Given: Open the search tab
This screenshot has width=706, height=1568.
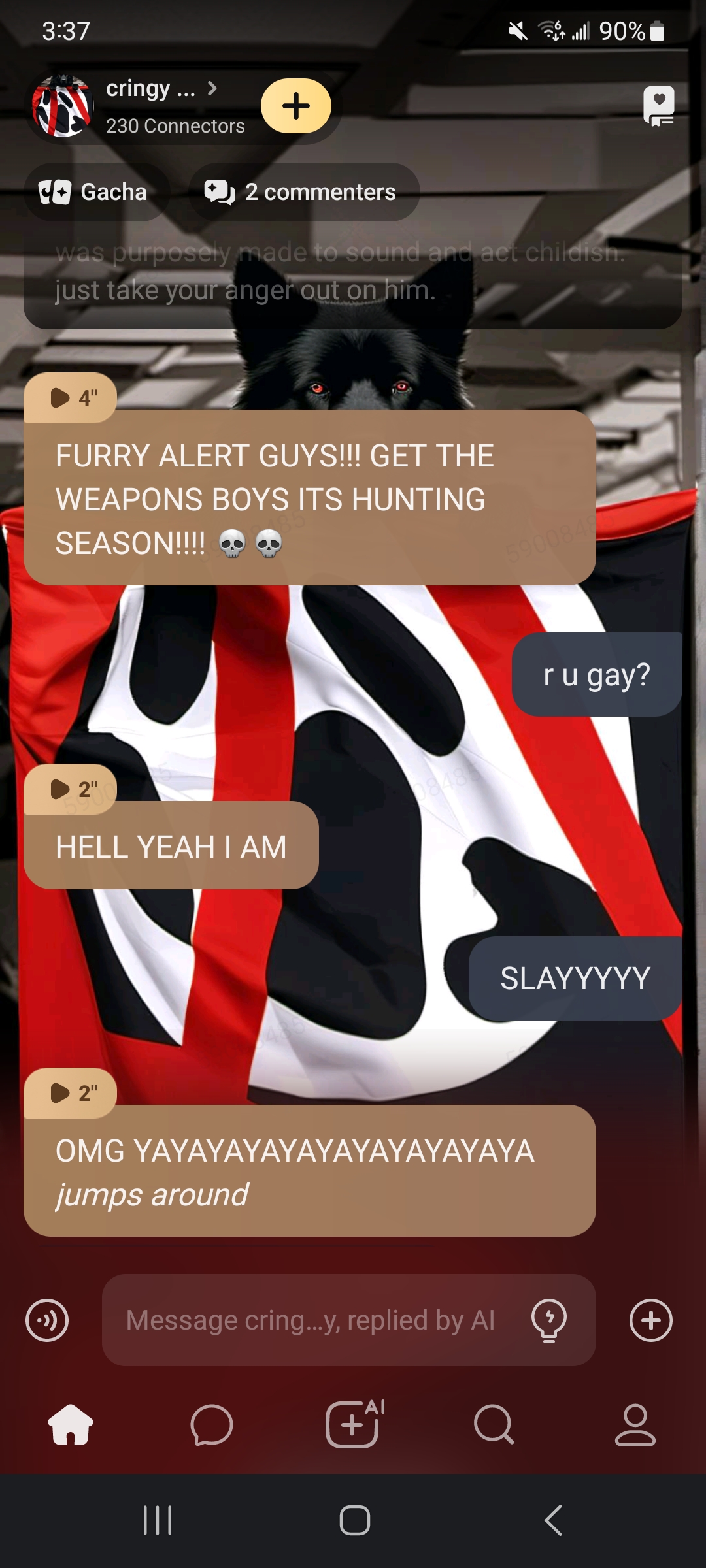Looking at the screenshot, I should [x=494, y=1424].
